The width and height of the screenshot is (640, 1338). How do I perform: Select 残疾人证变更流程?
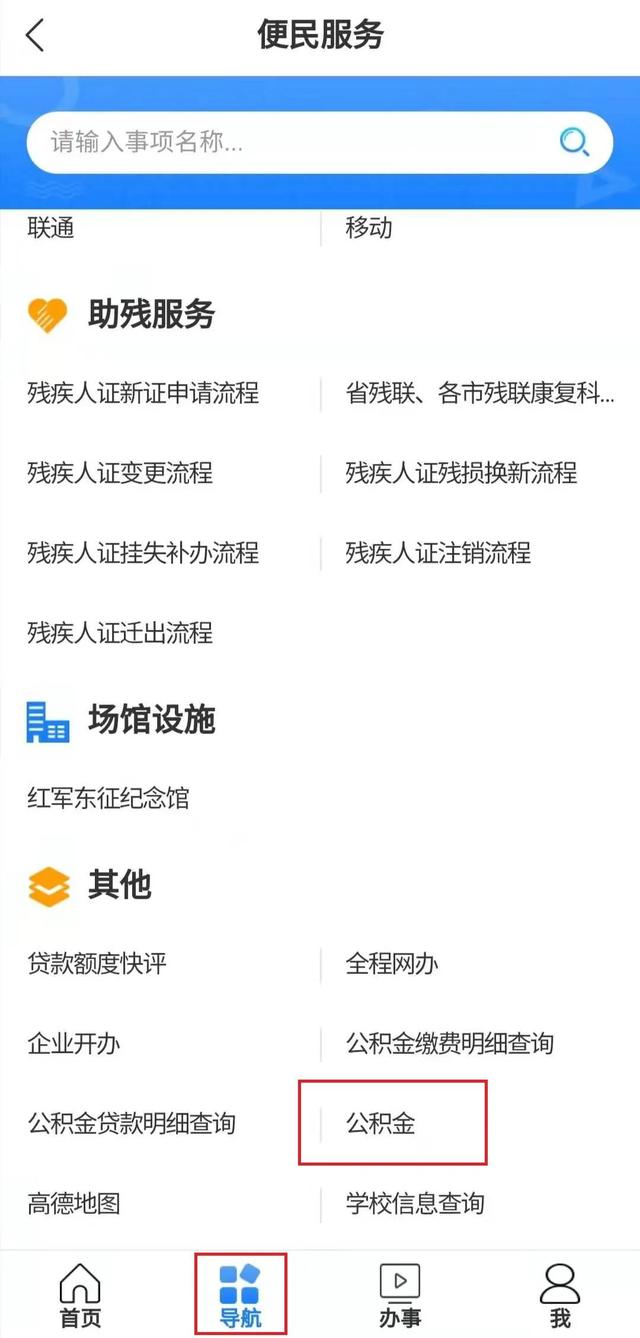tap(120, 473)
